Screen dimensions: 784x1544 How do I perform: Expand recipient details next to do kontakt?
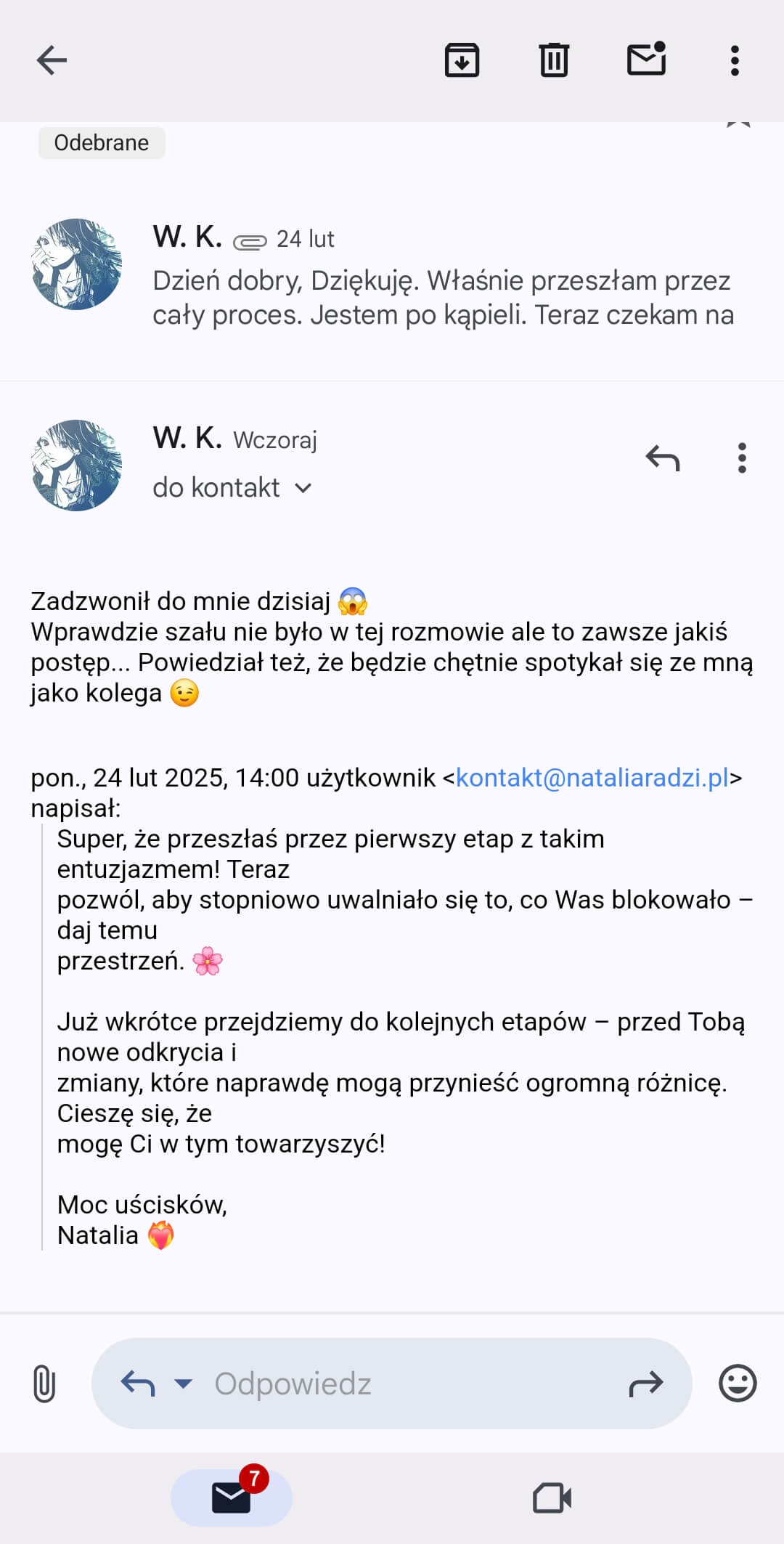point(303,488)
